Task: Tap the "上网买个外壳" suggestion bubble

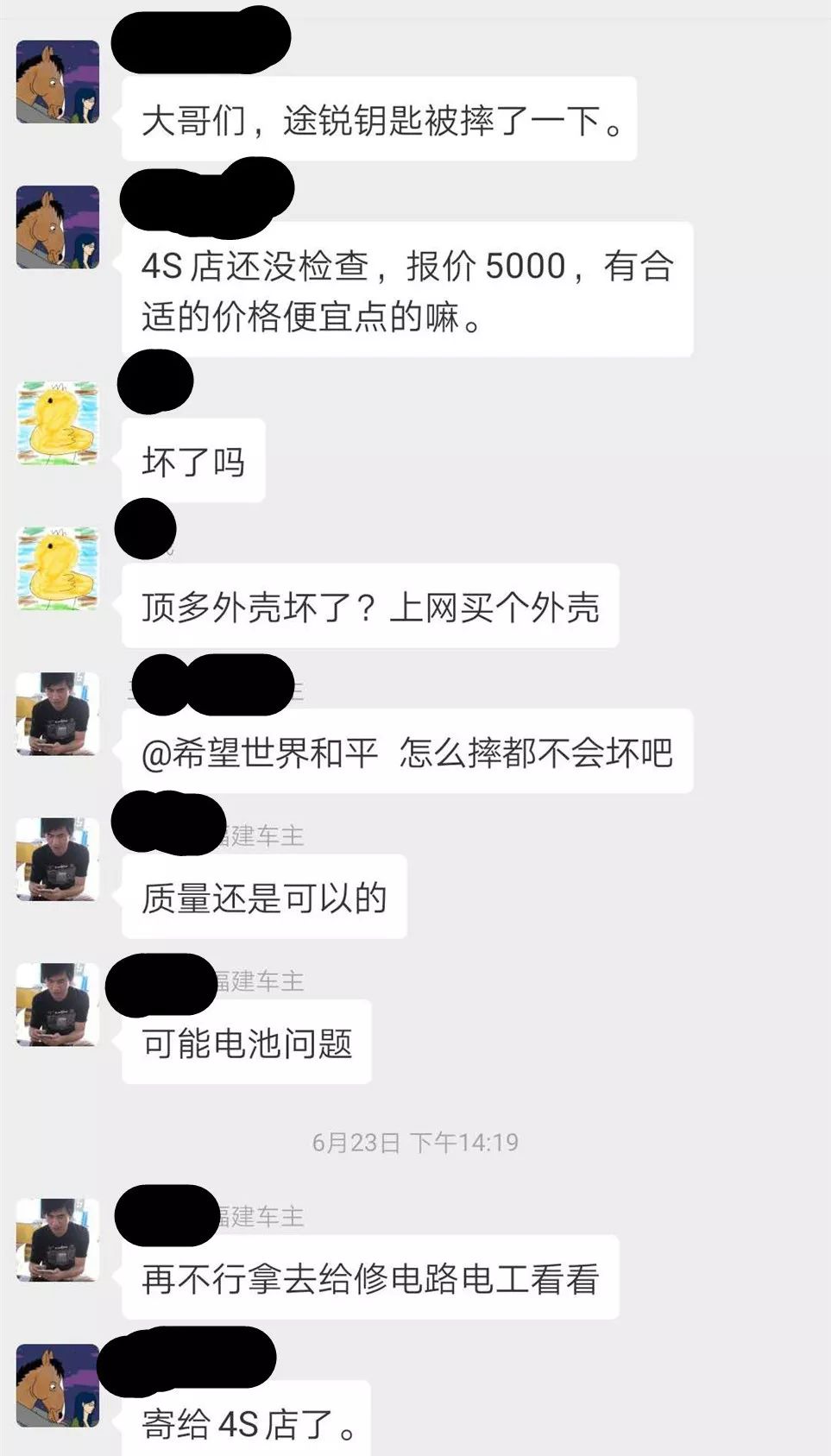Action: [375, 607]
